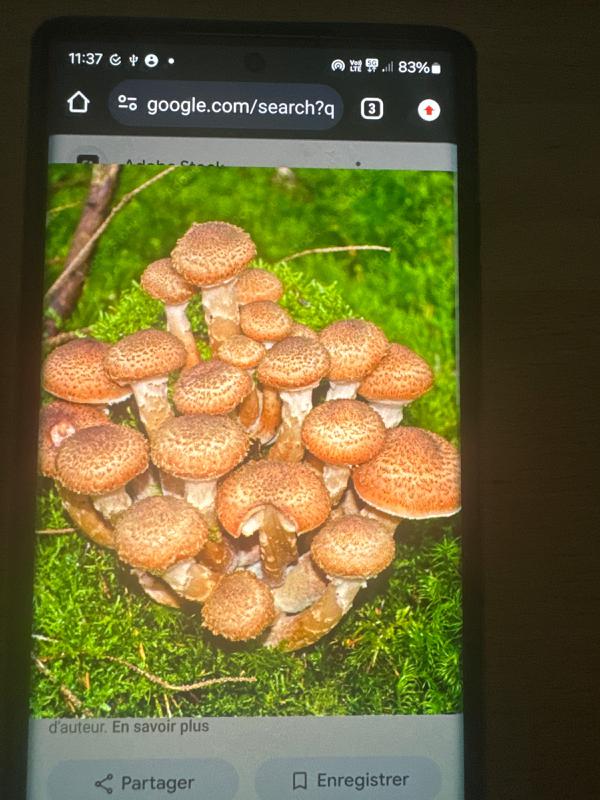Share the image with Partager
Screen dimensions: 600x800
click(143, 782)
